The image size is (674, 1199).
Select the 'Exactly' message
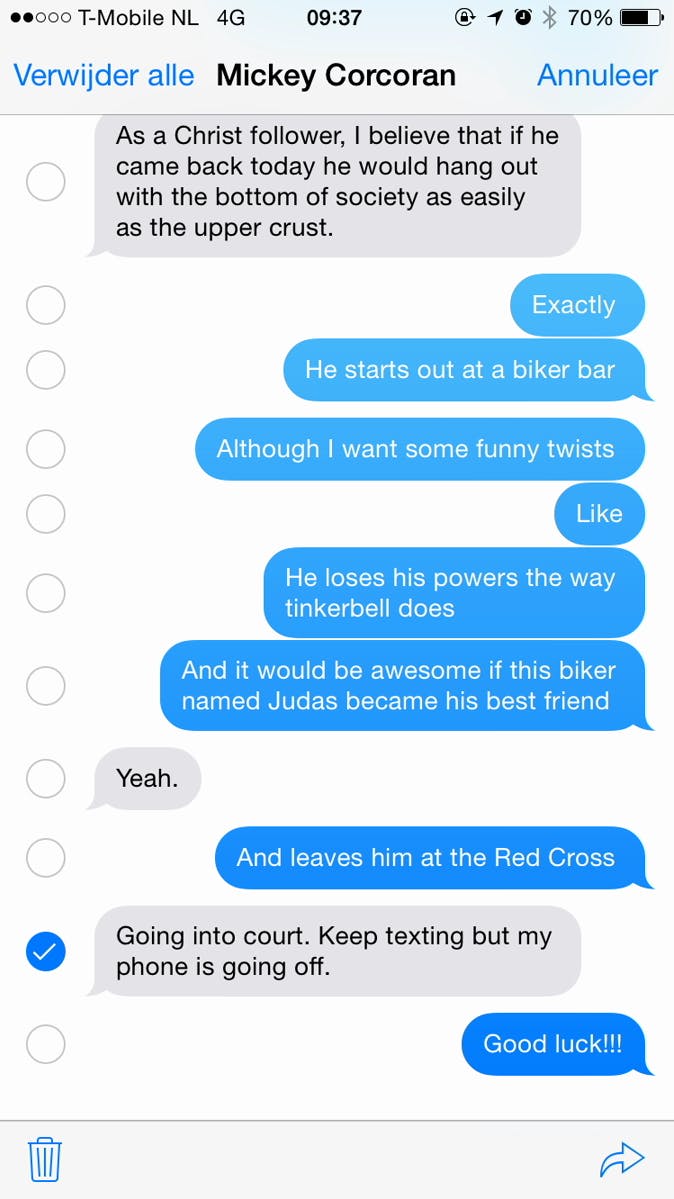[x=45, y=305]
